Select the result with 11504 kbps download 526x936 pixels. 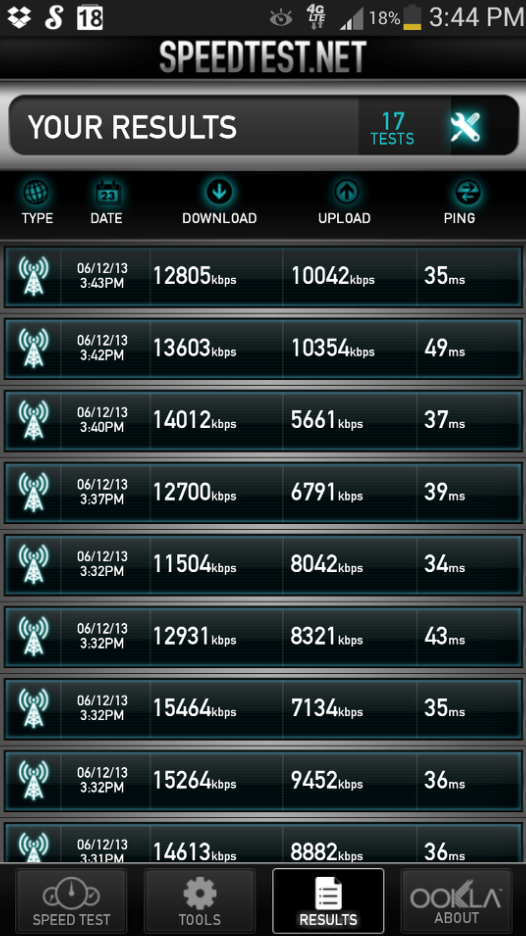(263, 565)
